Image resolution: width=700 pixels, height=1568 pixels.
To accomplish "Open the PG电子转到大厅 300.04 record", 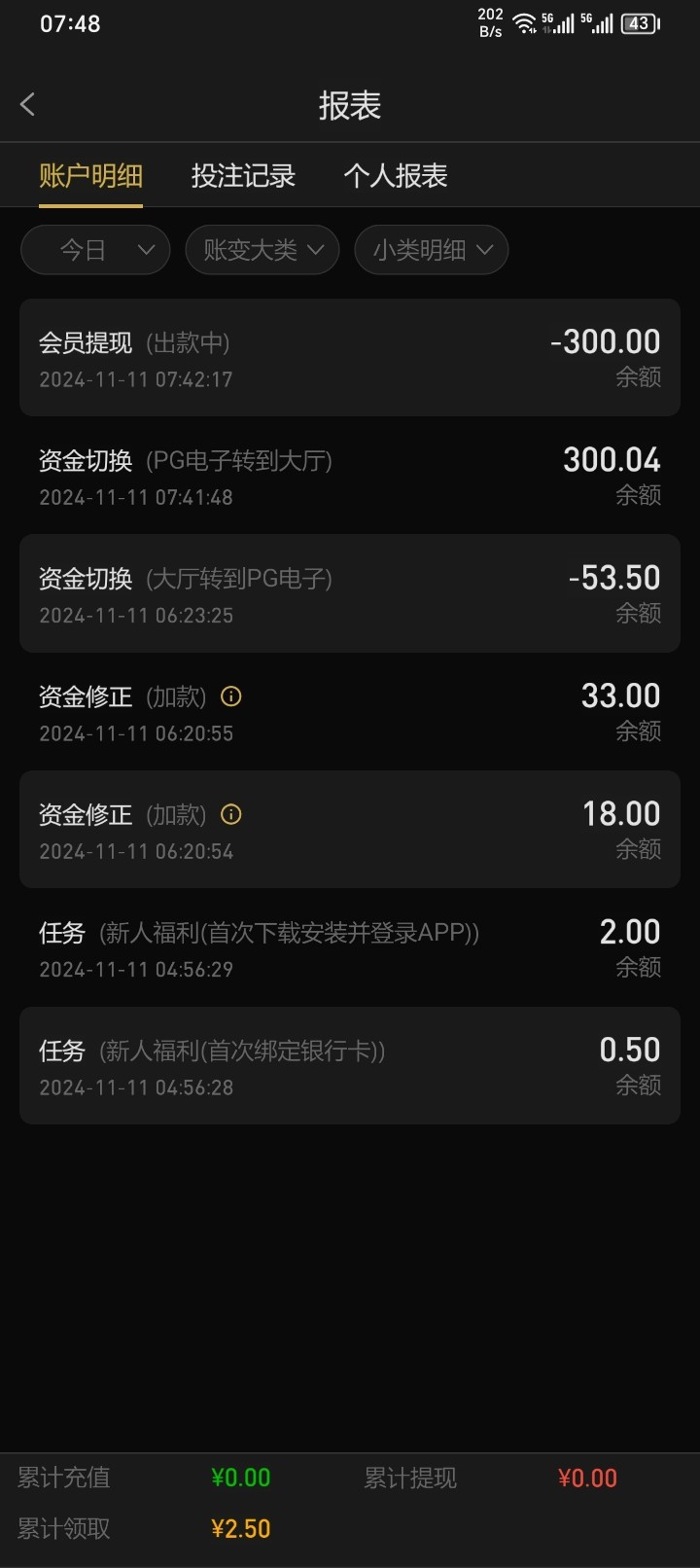I will [x=350, y=476].
